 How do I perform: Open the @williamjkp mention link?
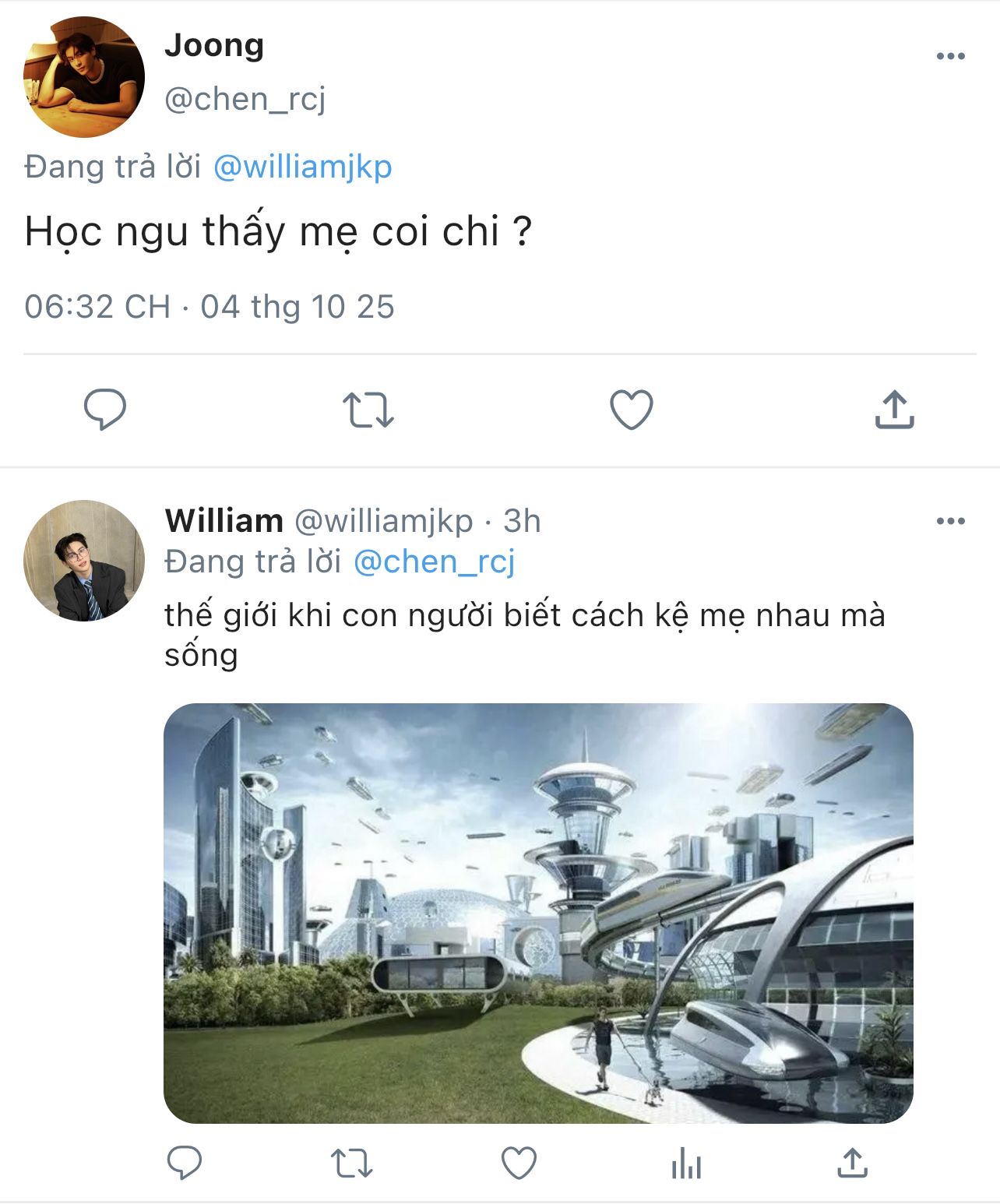click(x=302, y=167)
